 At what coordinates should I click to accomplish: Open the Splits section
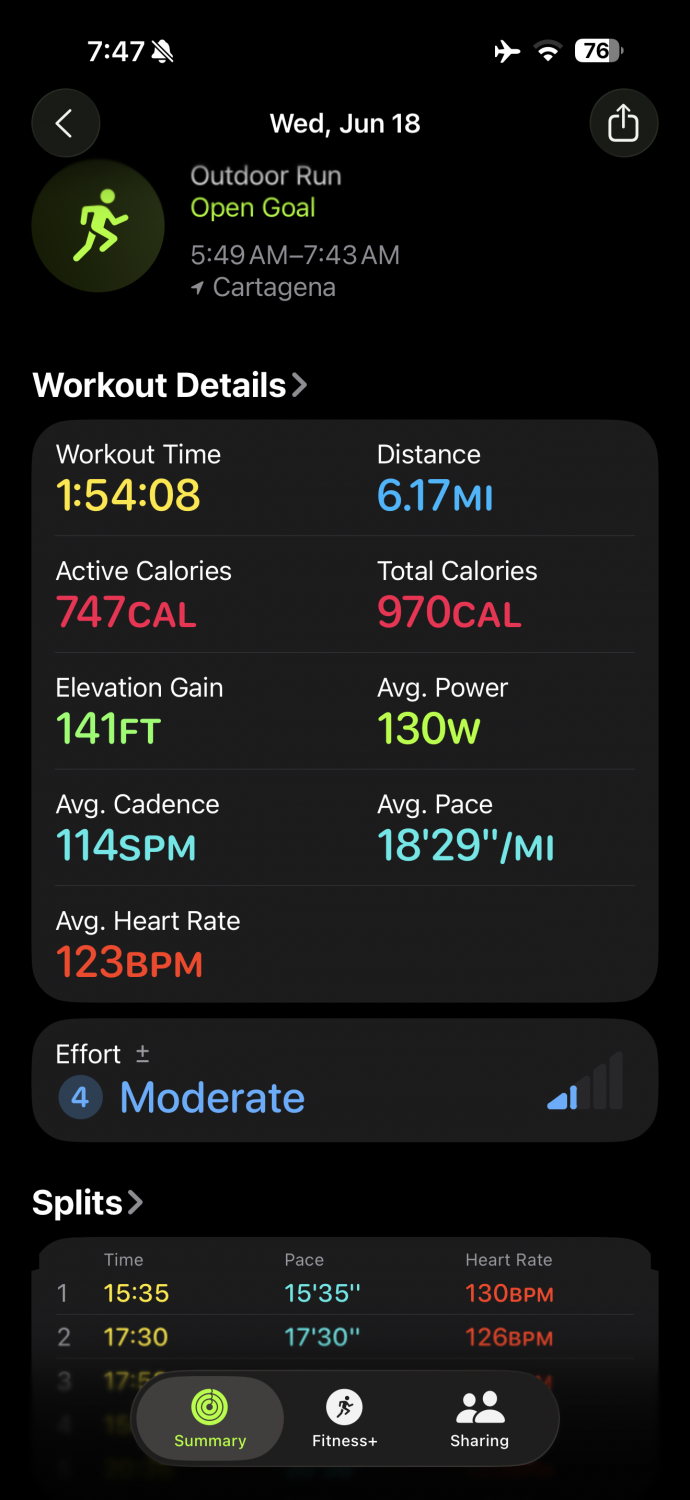[x=88, y=1202]
